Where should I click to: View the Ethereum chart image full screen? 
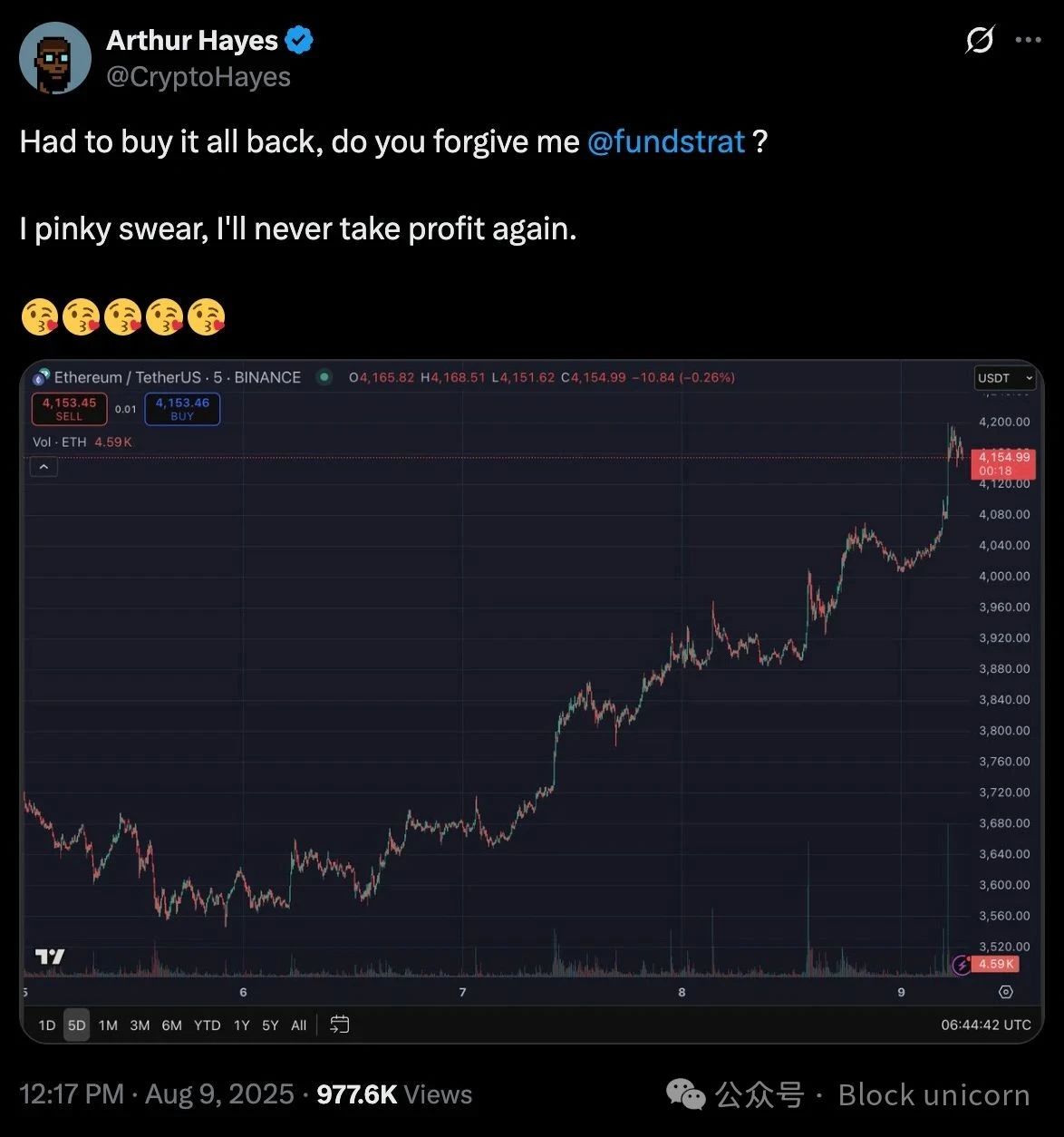(x=531, y=700)
